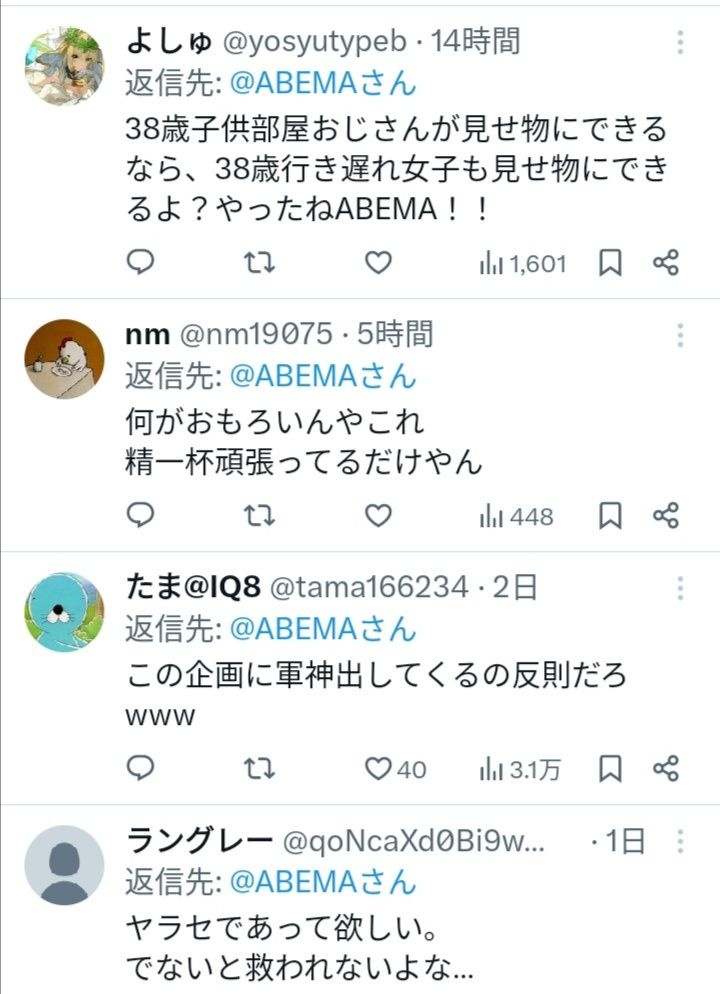
Task: Like nm's tweet
Action: point(377,516)
